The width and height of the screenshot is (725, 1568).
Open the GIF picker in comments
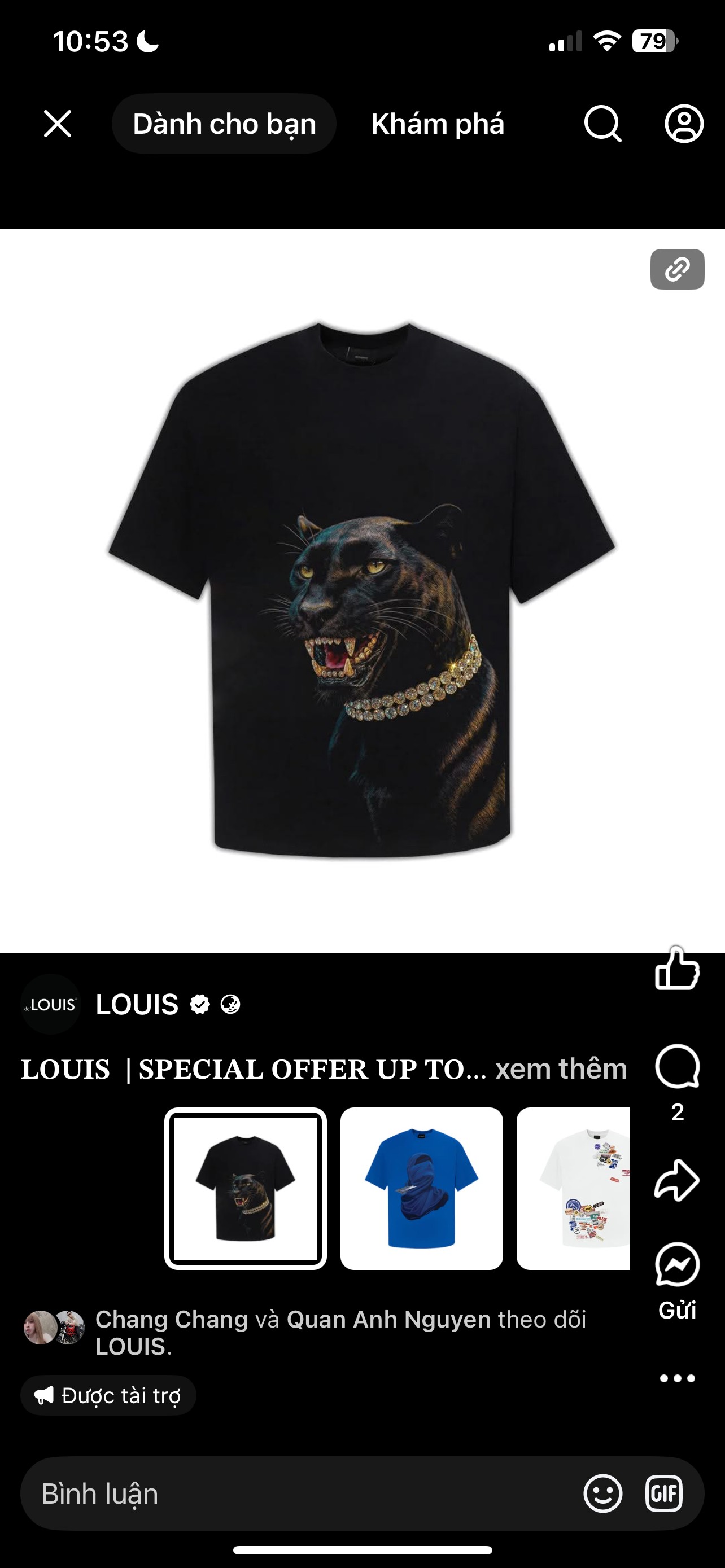coord(663,1493)
